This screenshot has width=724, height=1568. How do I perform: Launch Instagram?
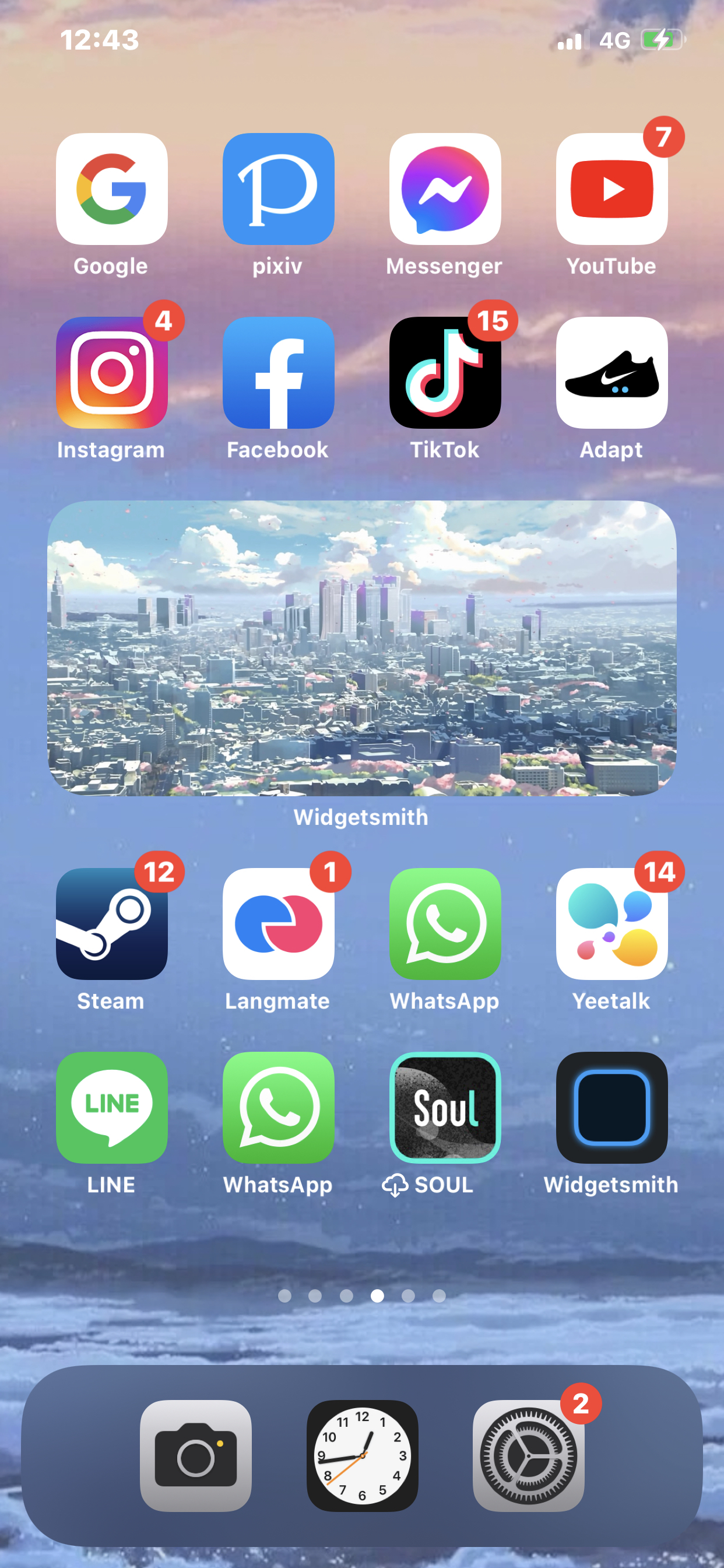coord(111,373)
